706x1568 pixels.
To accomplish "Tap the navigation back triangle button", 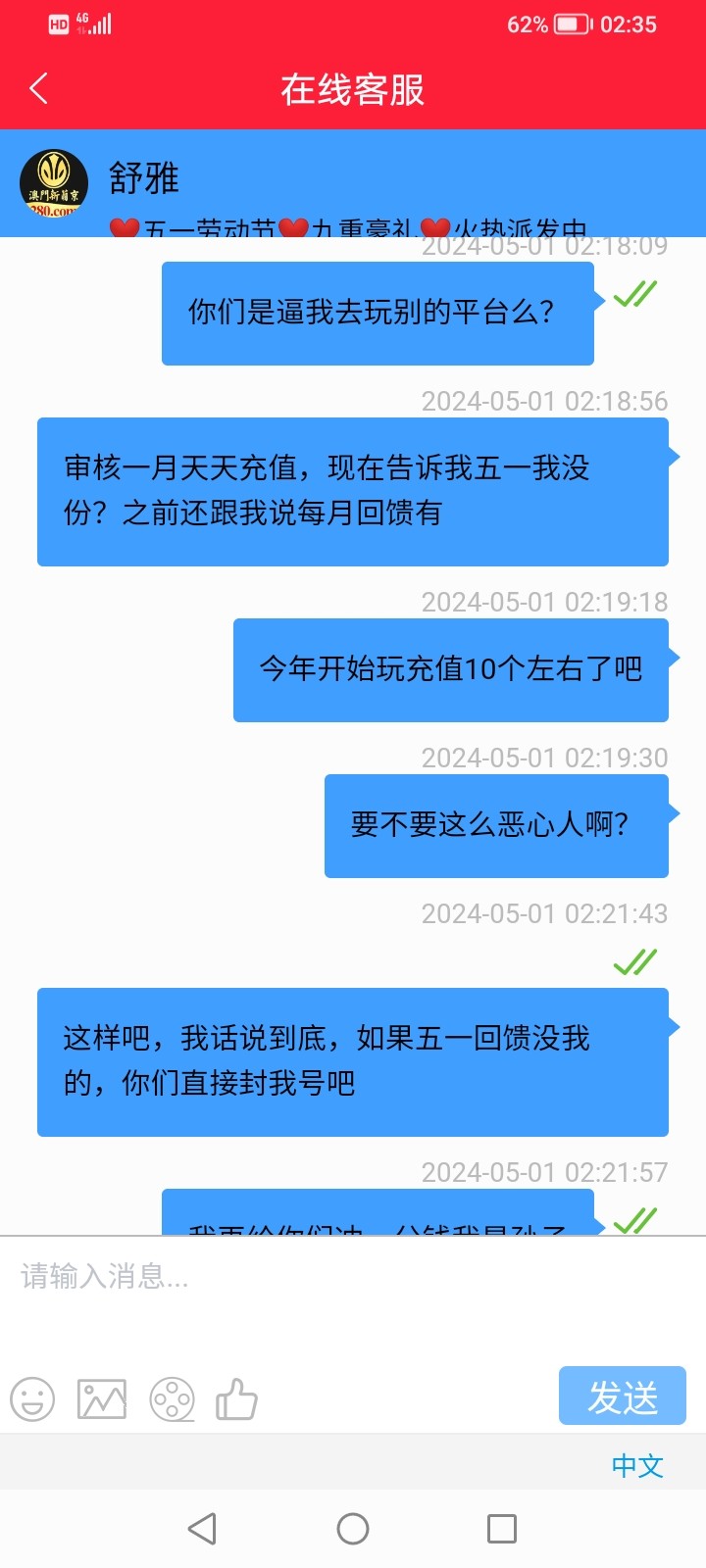I will (201, 1527).
